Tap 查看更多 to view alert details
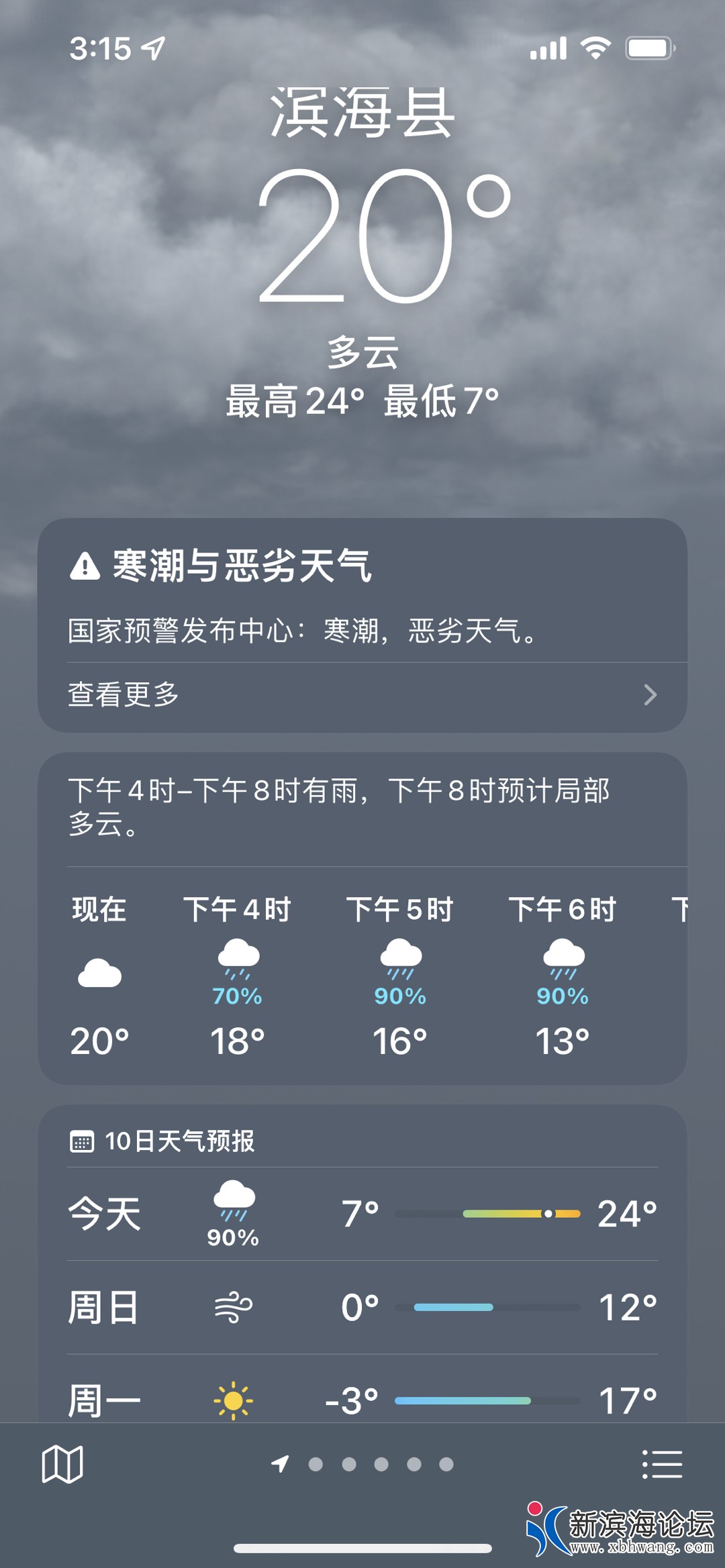The width and height of the screenshot is (725, 1568). pos(362,694)
